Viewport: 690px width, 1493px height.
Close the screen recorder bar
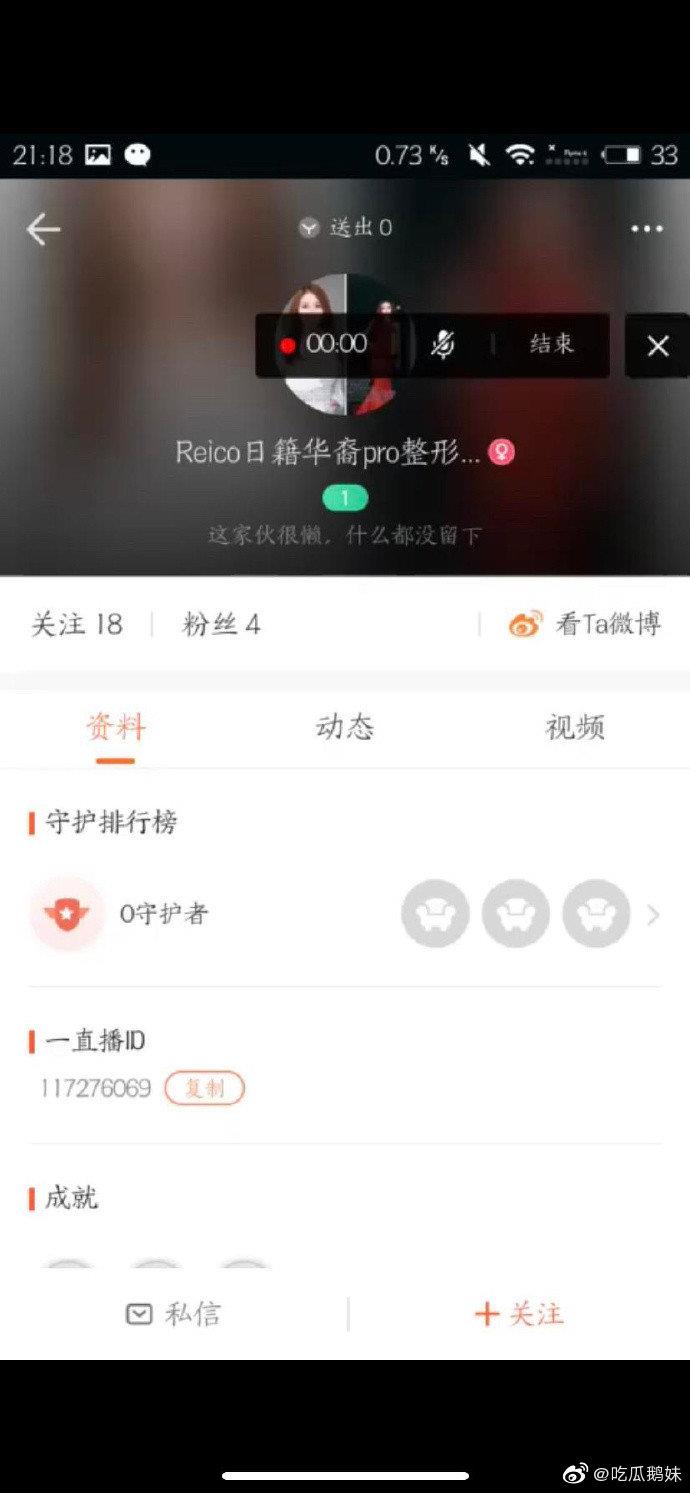point(657,346)
